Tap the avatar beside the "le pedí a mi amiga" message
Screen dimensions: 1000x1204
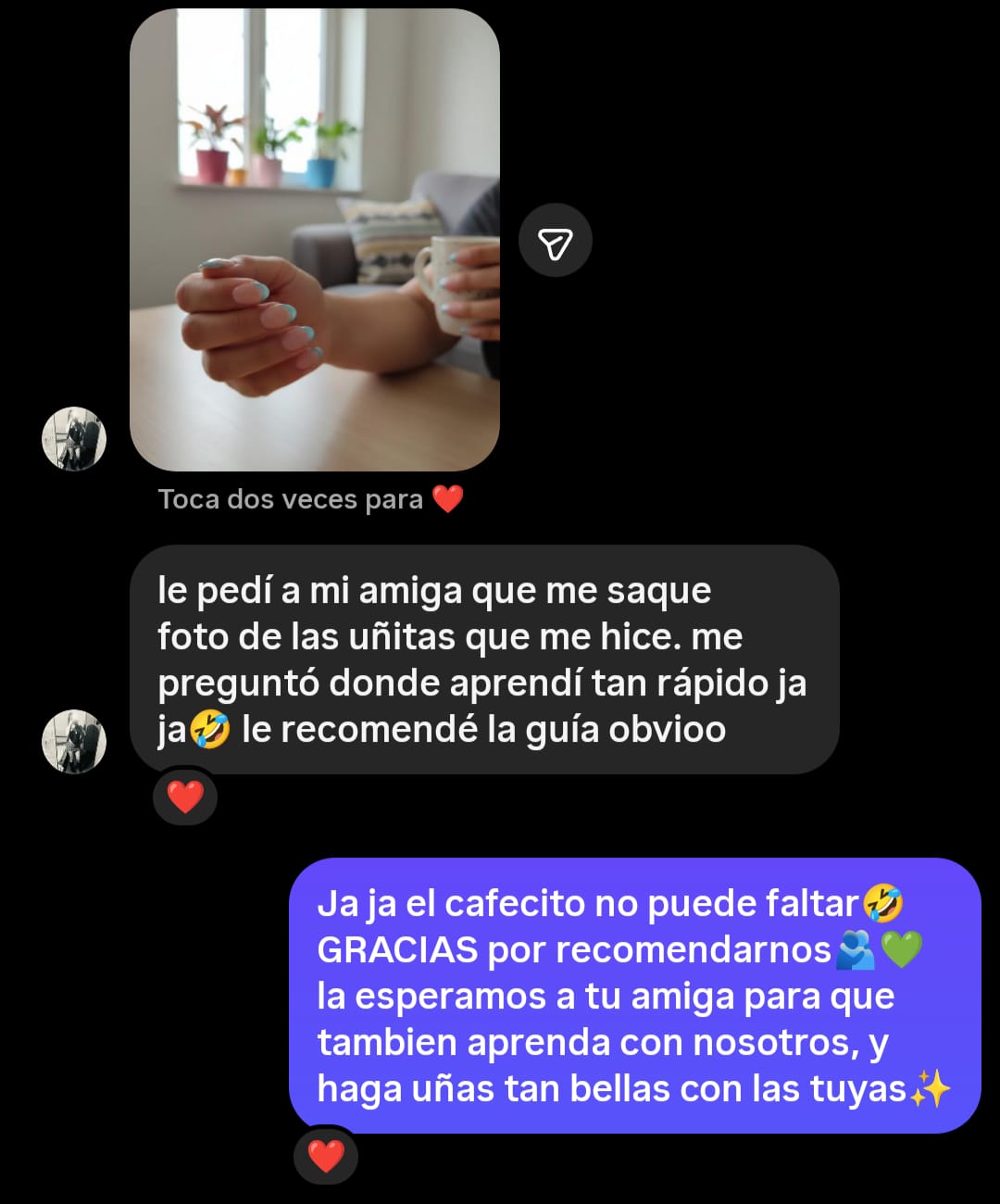[74, 741]
